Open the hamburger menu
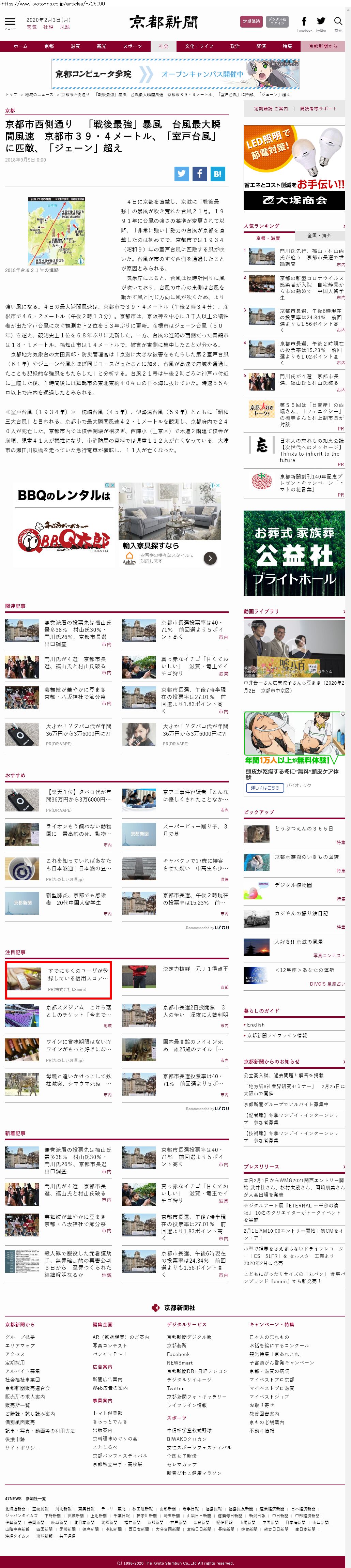The height and width of the screenshot is (1568, 351). 10,23
